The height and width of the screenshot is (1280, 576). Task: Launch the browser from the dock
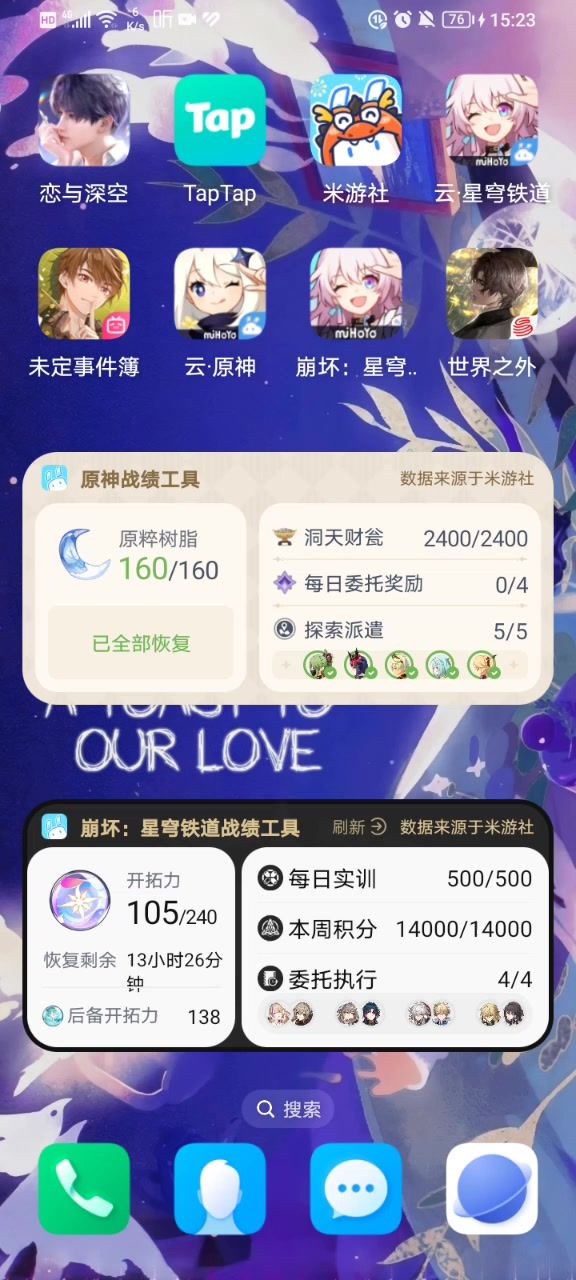pyautogui.click(x=492, y=1189)
